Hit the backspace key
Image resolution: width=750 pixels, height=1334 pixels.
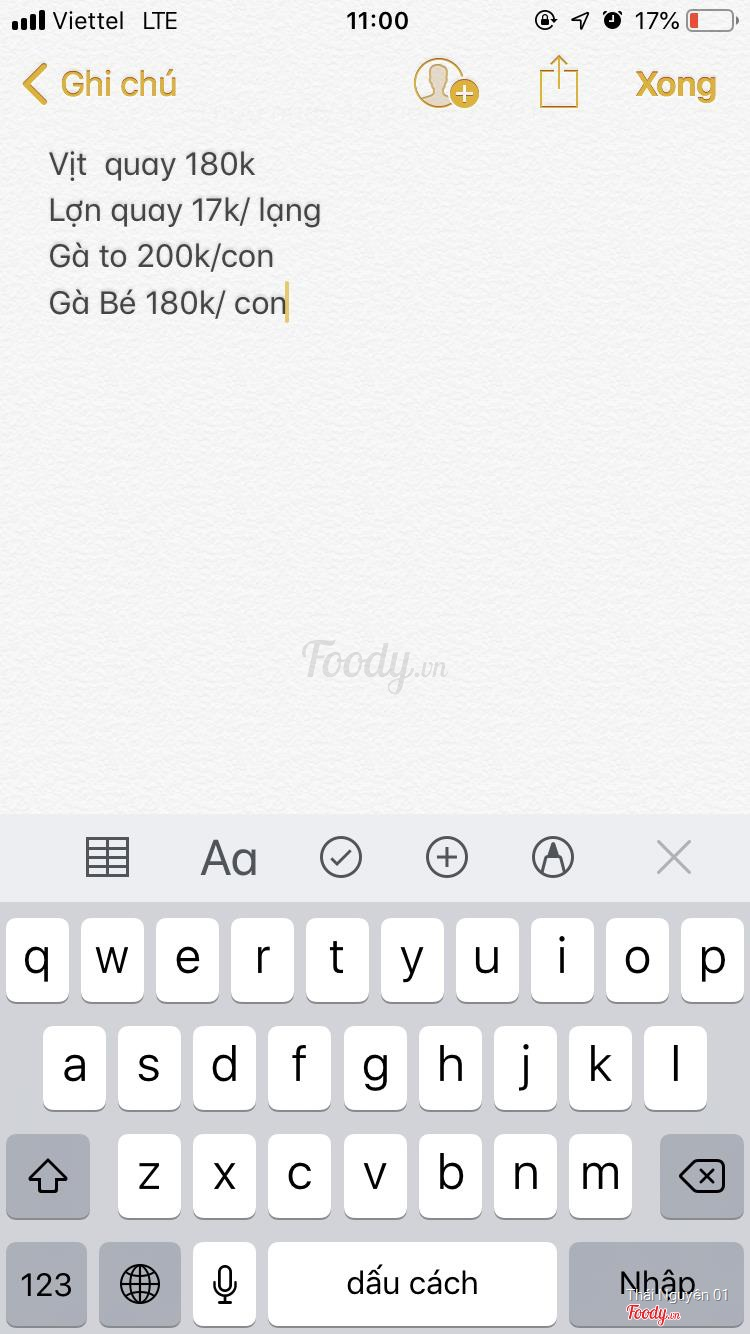(x=702, y=1176)
